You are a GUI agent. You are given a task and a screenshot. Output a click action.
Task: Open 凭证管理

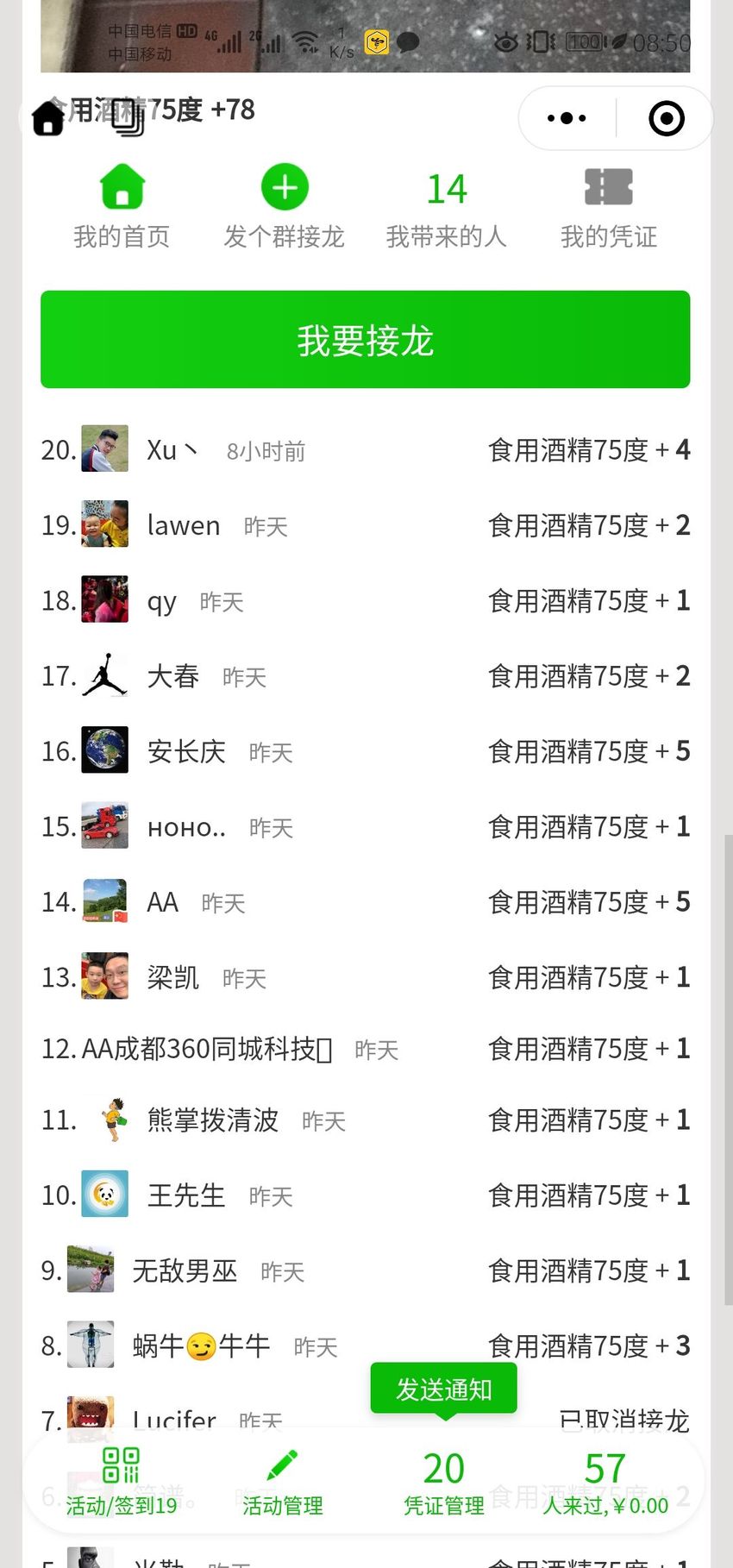444,1482
